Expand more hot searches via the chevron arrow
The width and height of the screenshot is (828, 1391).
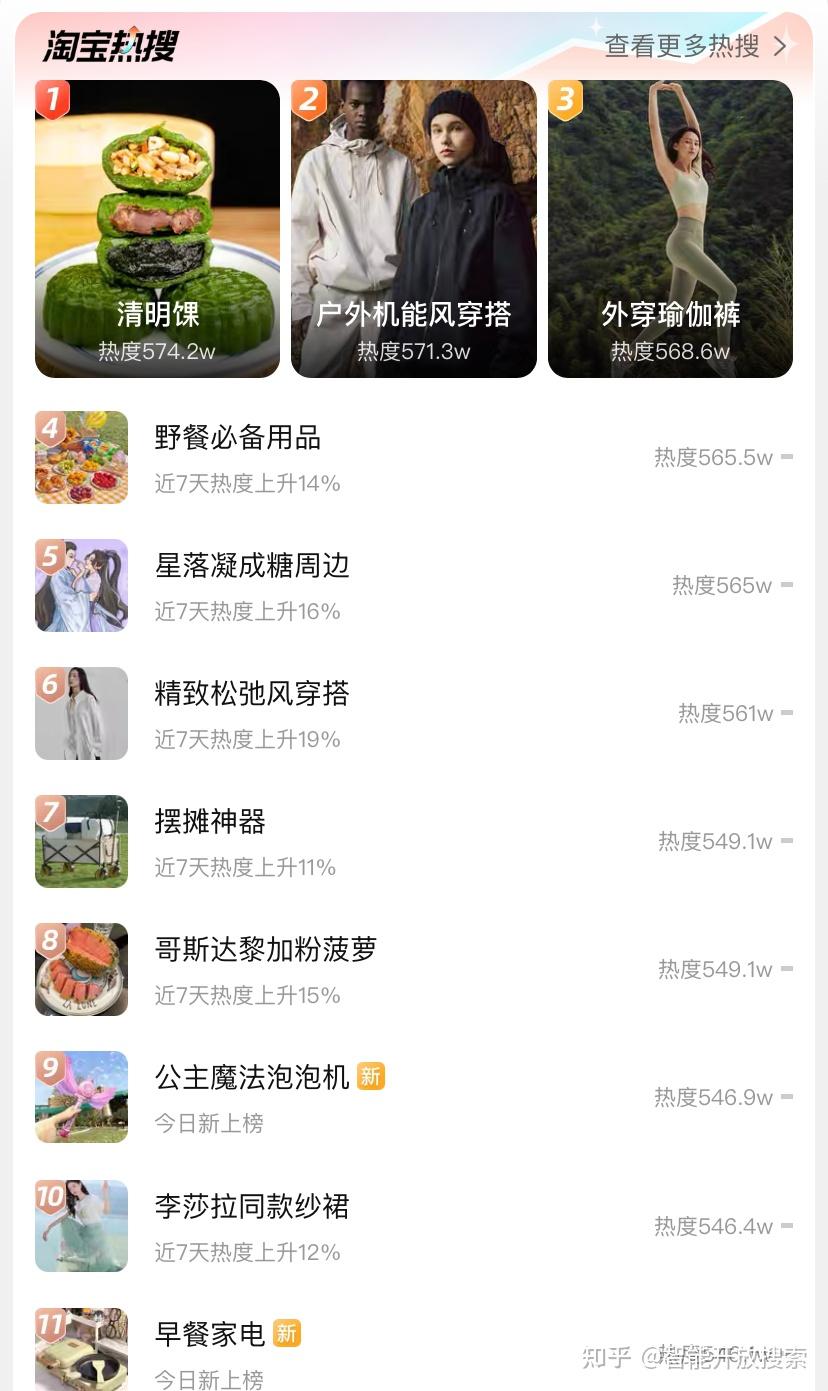779,45
